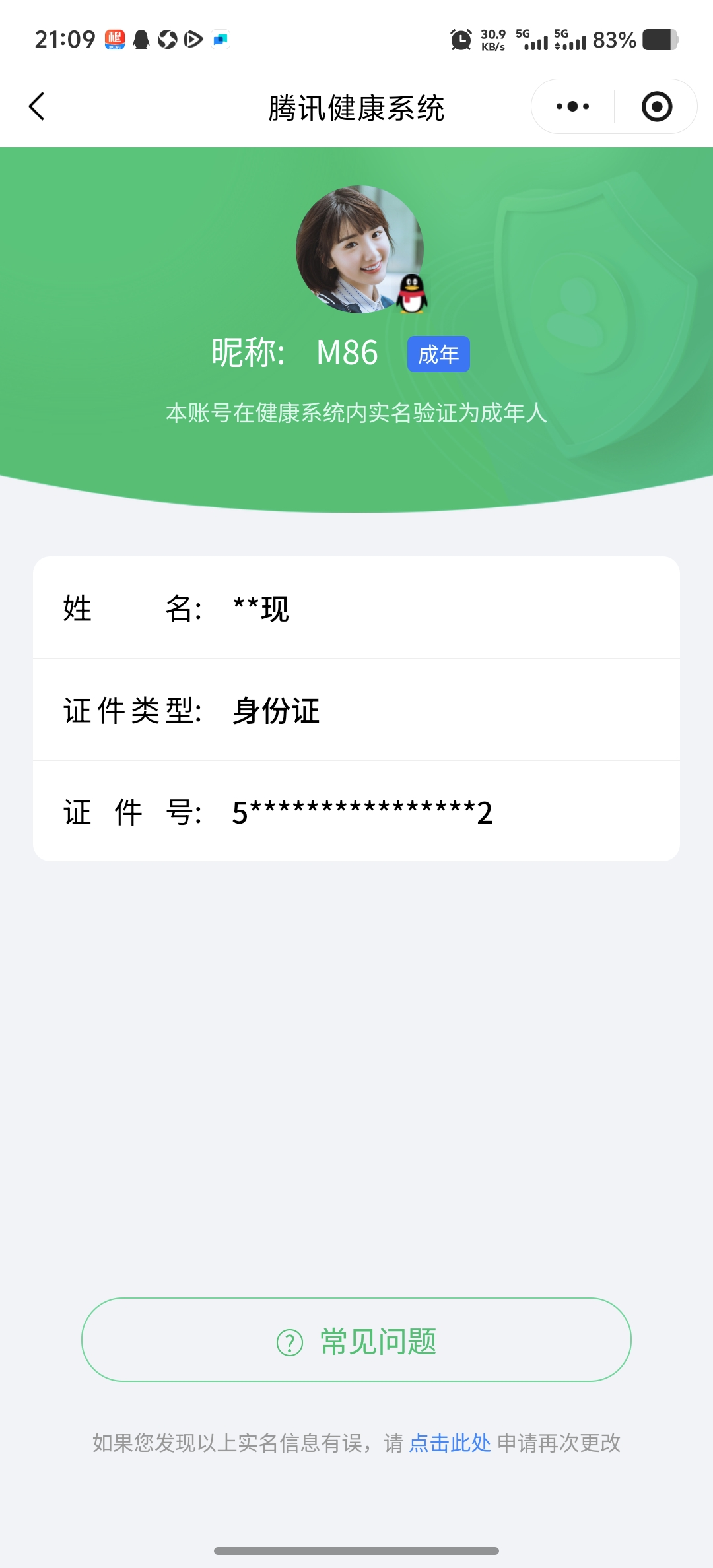
Task: Tap the 点击此处 link to change info
Action: pos(450,1443)
